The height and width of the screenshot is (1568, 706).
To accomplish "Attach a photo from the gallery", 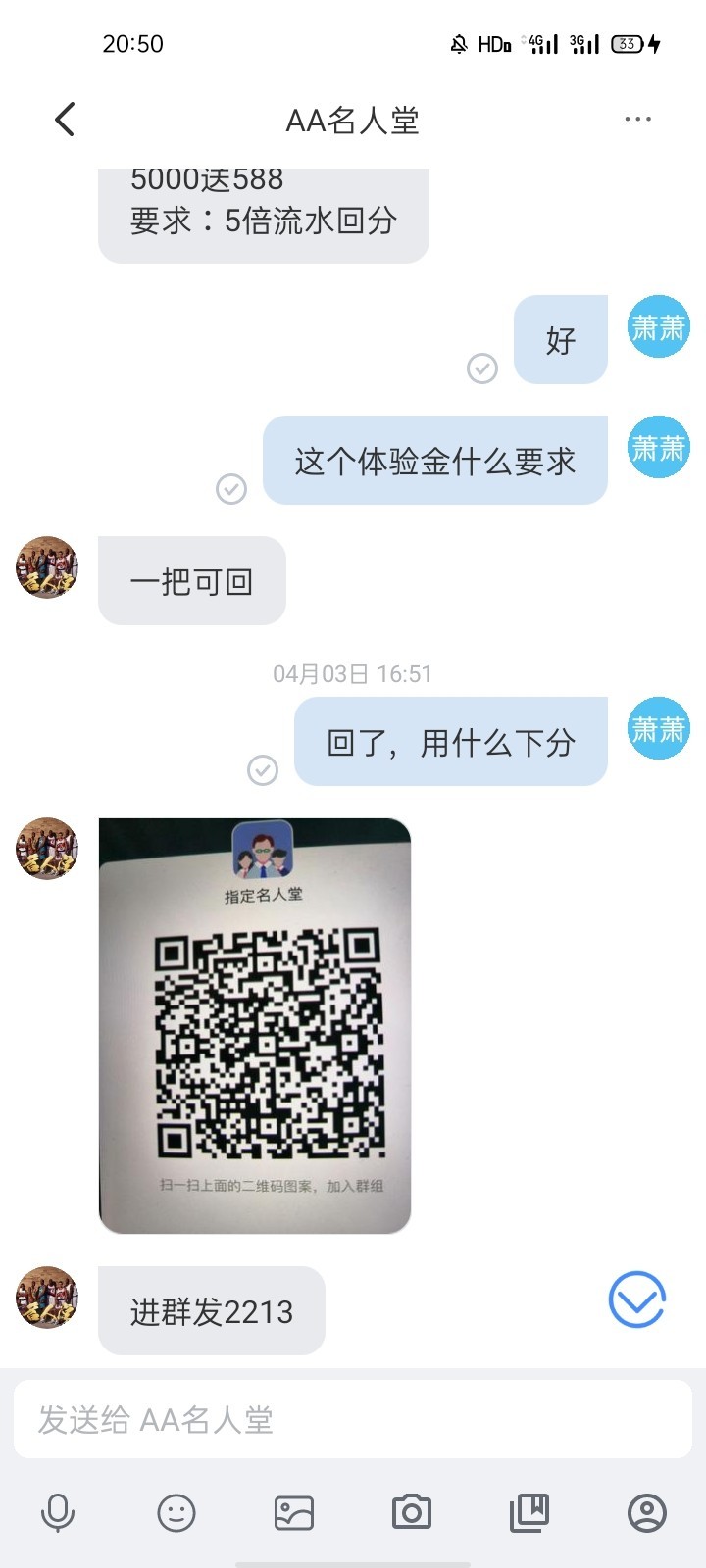I will point(294,1513).
